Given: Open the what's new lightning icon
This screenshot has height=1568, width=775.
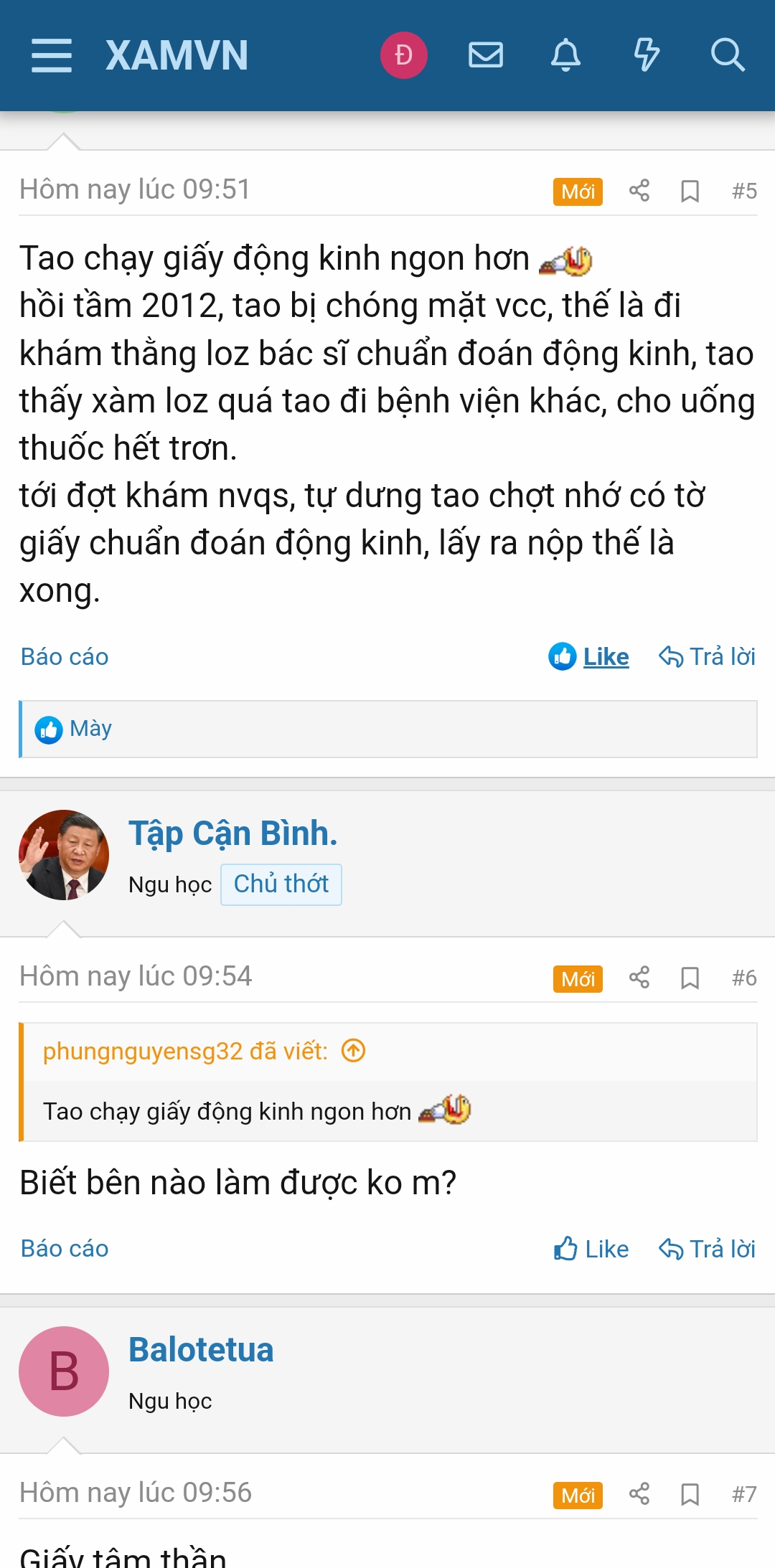Looking at the screenshot, I should [x=647, y=55].
